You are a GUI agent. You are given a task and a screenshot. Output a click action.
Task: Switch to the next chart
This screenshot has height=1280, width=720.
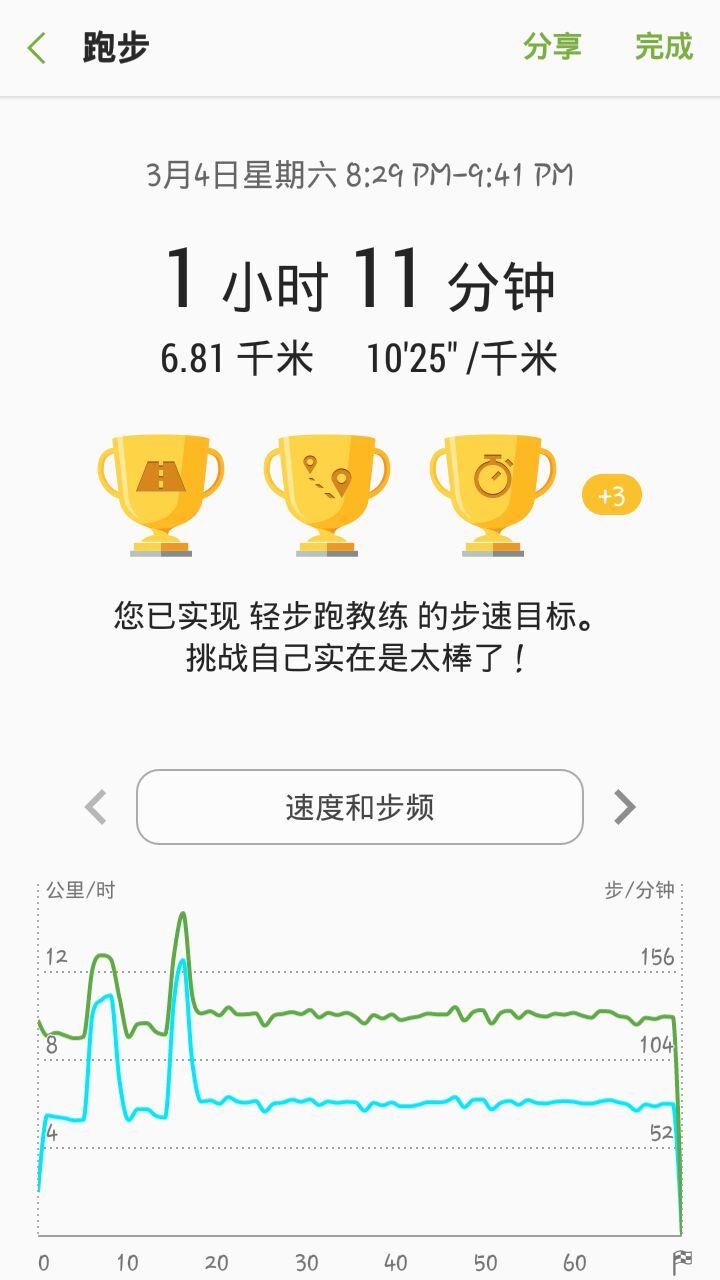coord(624,806)
